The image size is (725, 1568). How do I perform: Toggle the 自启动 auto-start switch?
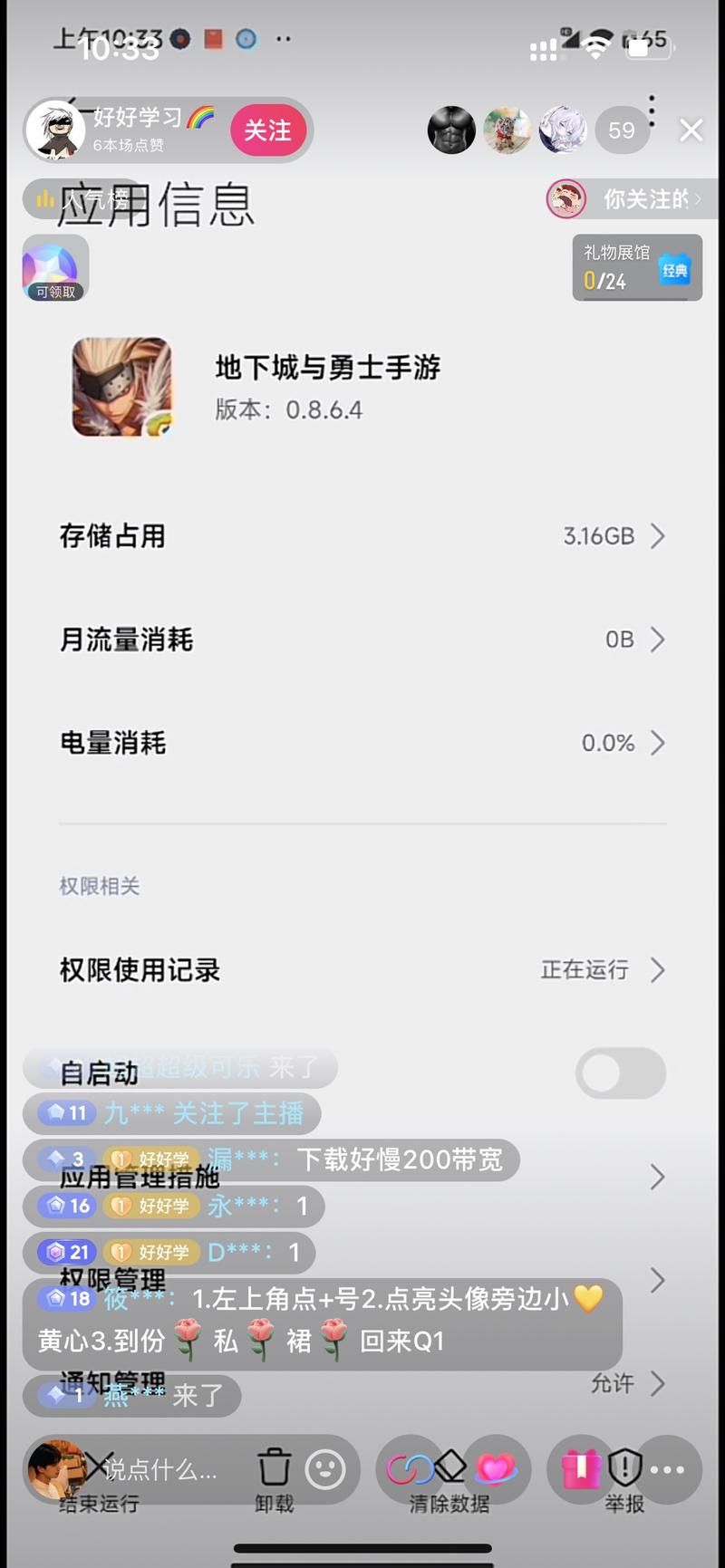click(621, 1073)
